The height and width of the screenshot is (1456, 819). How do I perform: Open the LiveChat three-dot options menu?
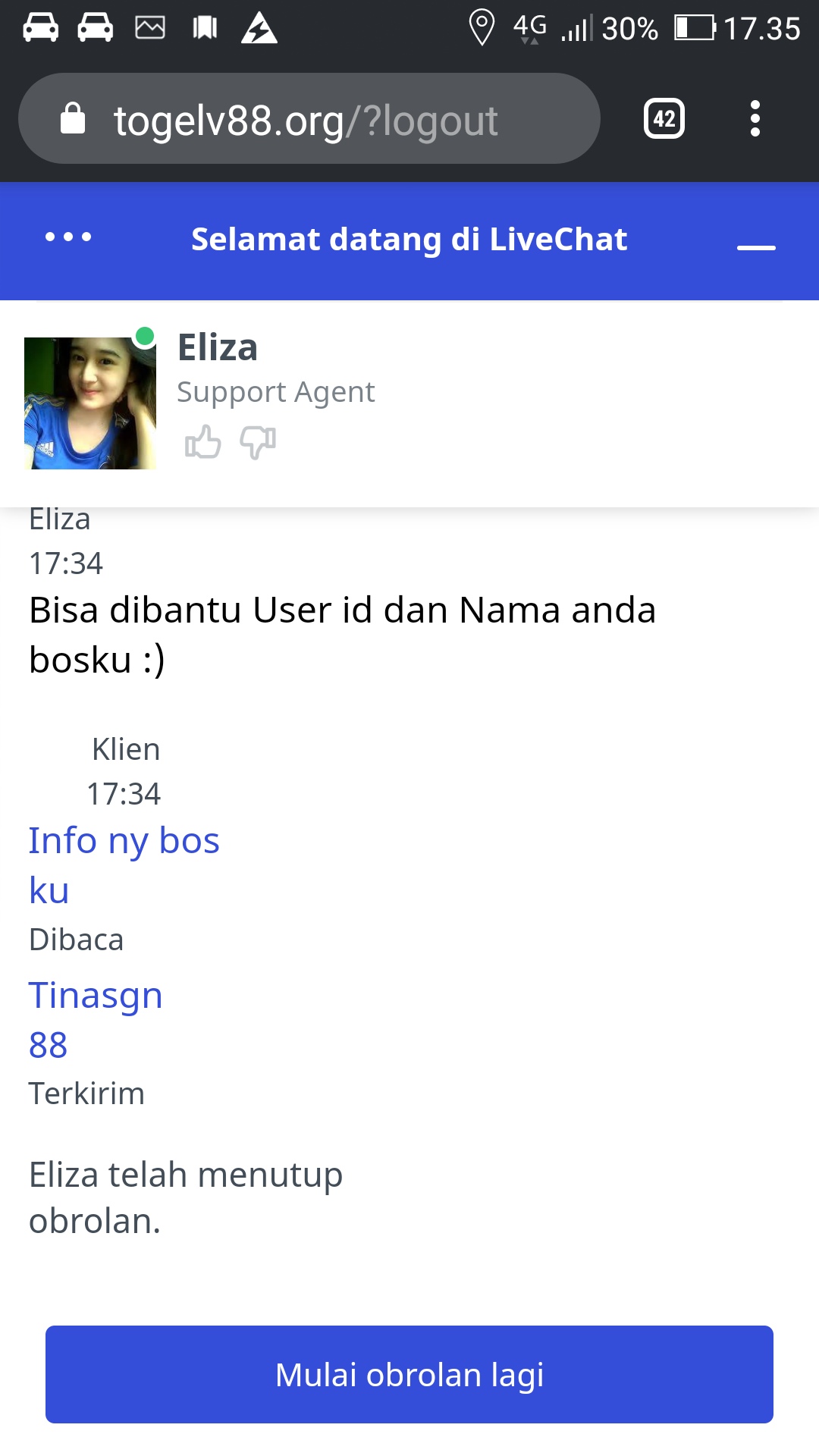coord(68,237)
